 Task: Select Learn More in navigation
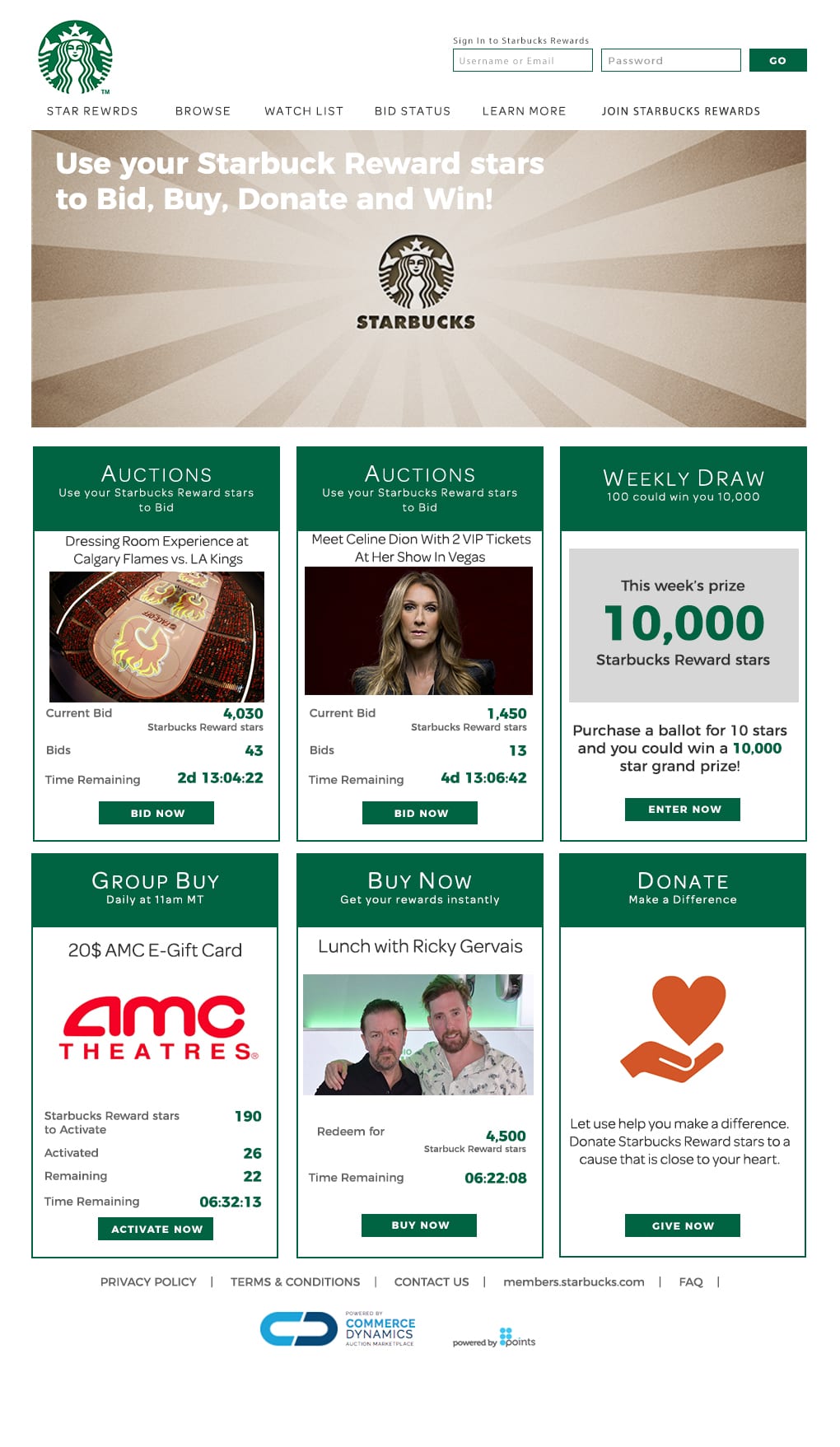coord(524,111)
